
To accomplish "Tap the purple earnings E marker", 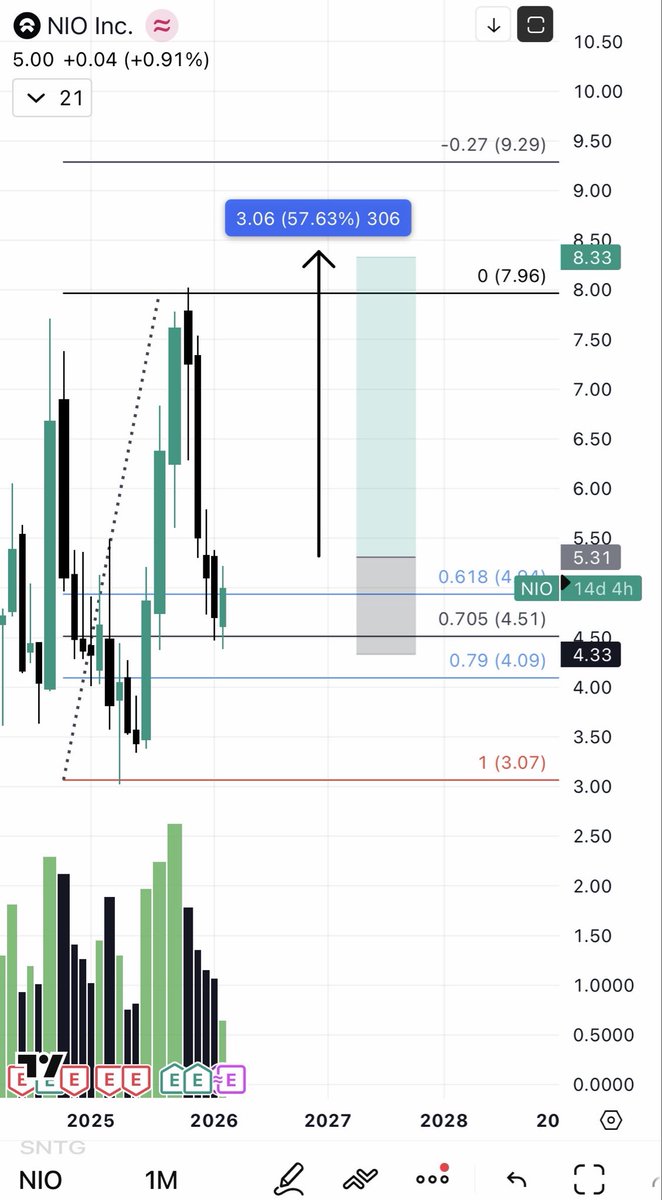I will point(230,1079).
